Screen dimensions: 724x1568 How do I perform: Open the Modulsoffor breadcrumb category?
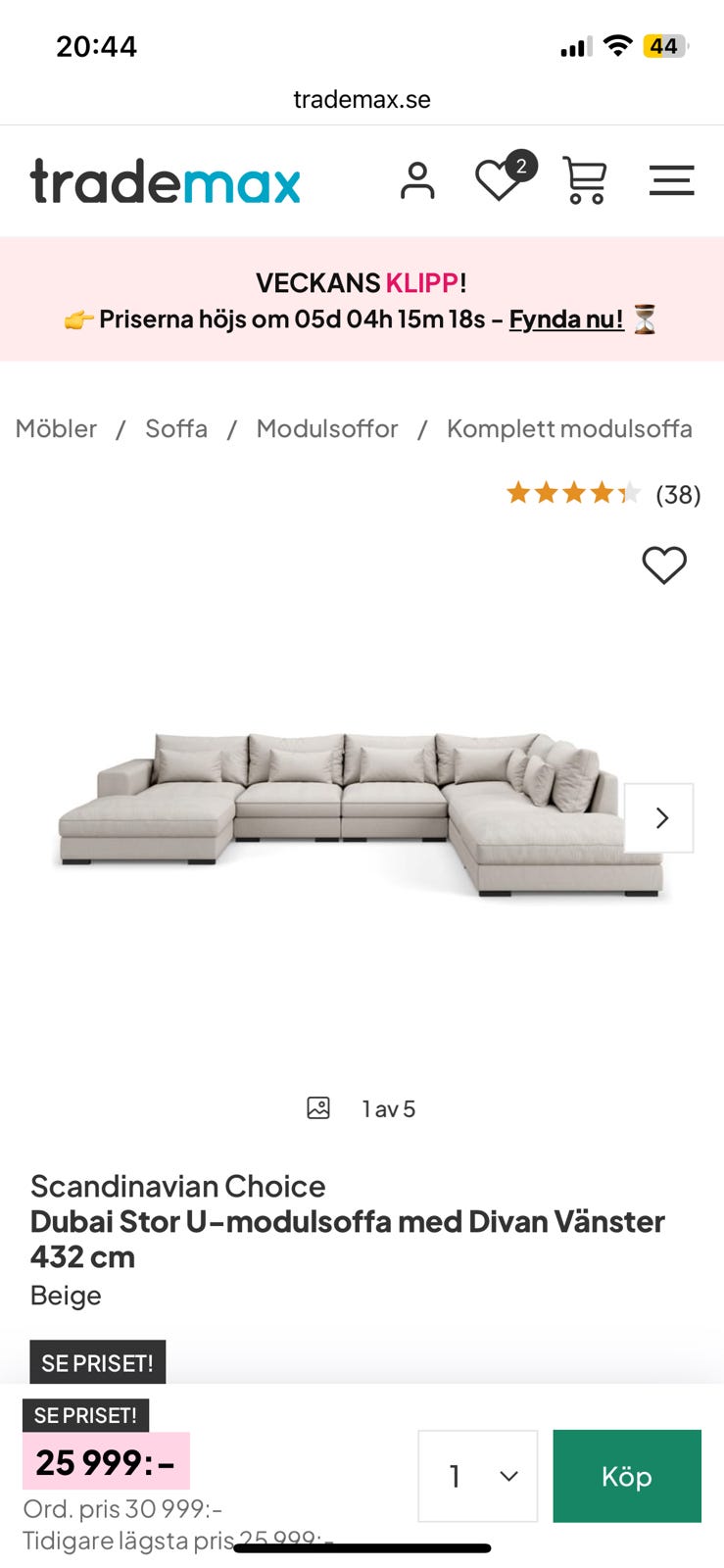click(326, 428)
